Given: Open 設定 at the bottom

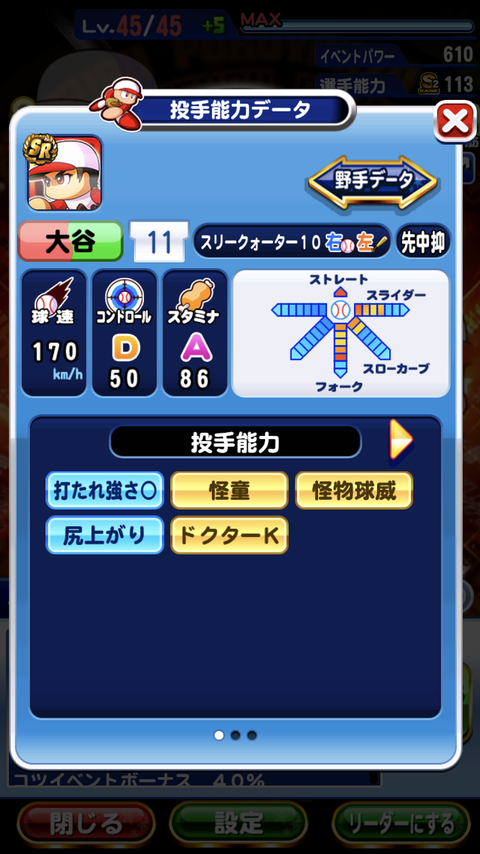Looking at the screenshot, I should tap(238, 824).
